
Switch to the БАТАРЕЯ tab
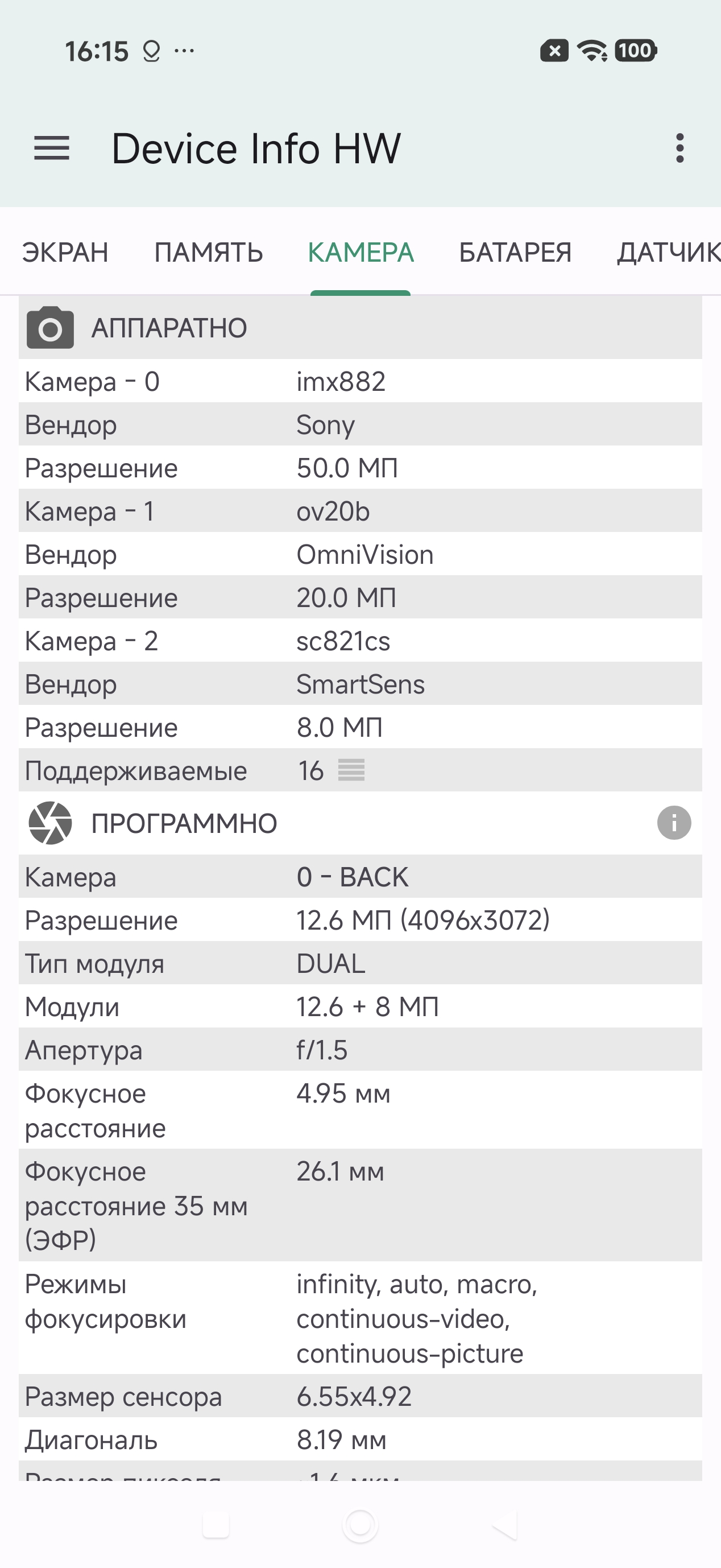[x=515, y=252]
